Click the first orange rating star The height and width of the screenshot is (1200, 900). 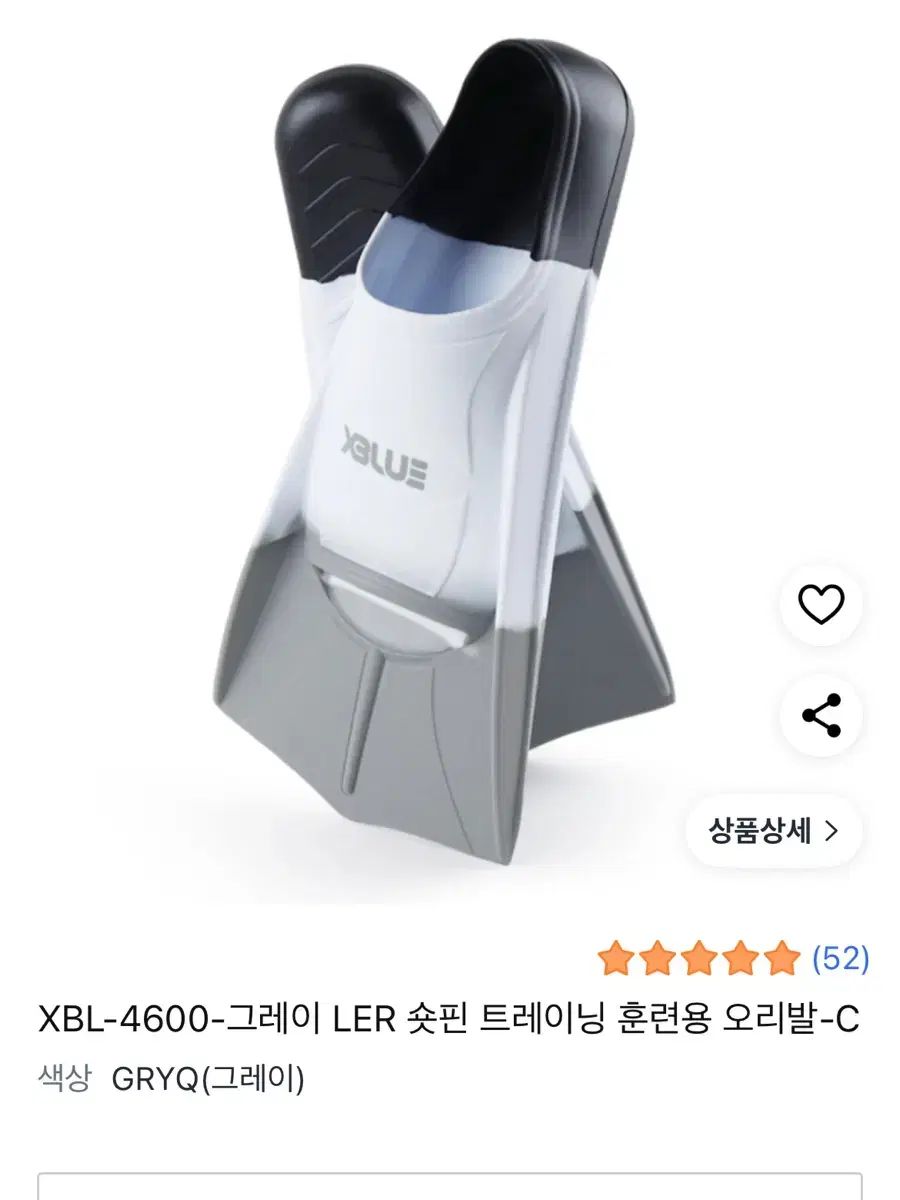click(616, 958)
